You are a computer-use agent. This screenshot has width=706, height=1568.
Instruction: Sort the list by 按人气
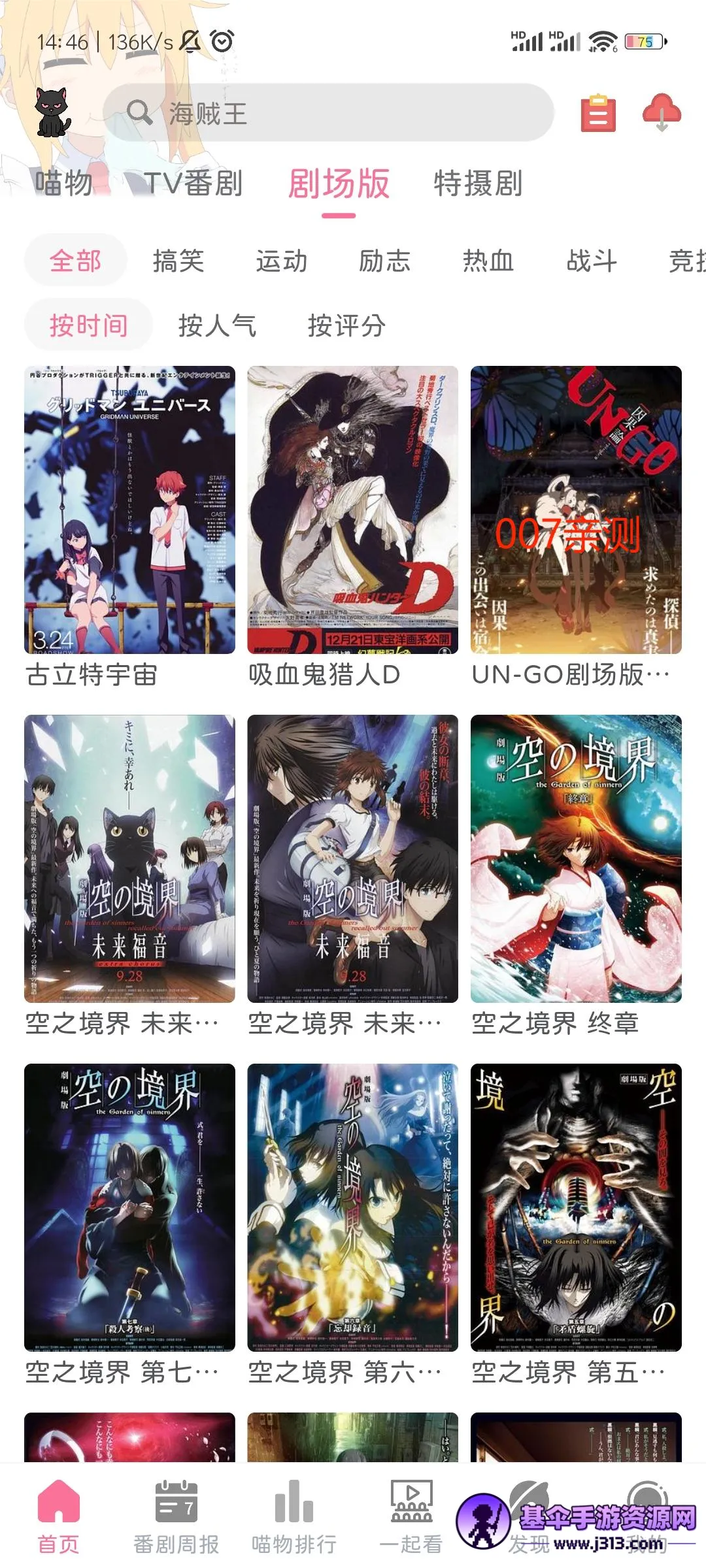click(x=217, y=325)
